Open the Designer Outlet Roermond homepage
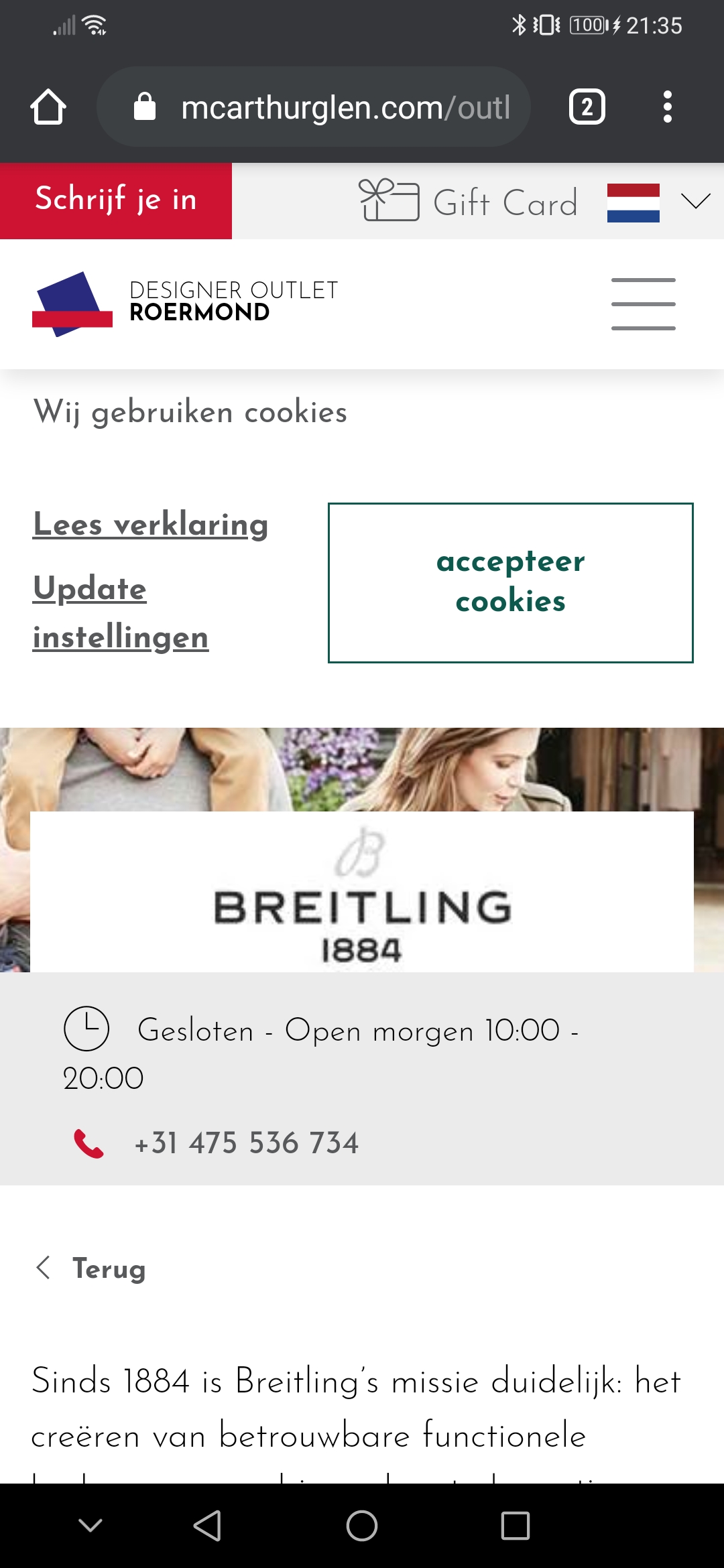Image resolution: width=724 pixels, height=1568 pixels. pyautogui.click(x=186, y=302)
